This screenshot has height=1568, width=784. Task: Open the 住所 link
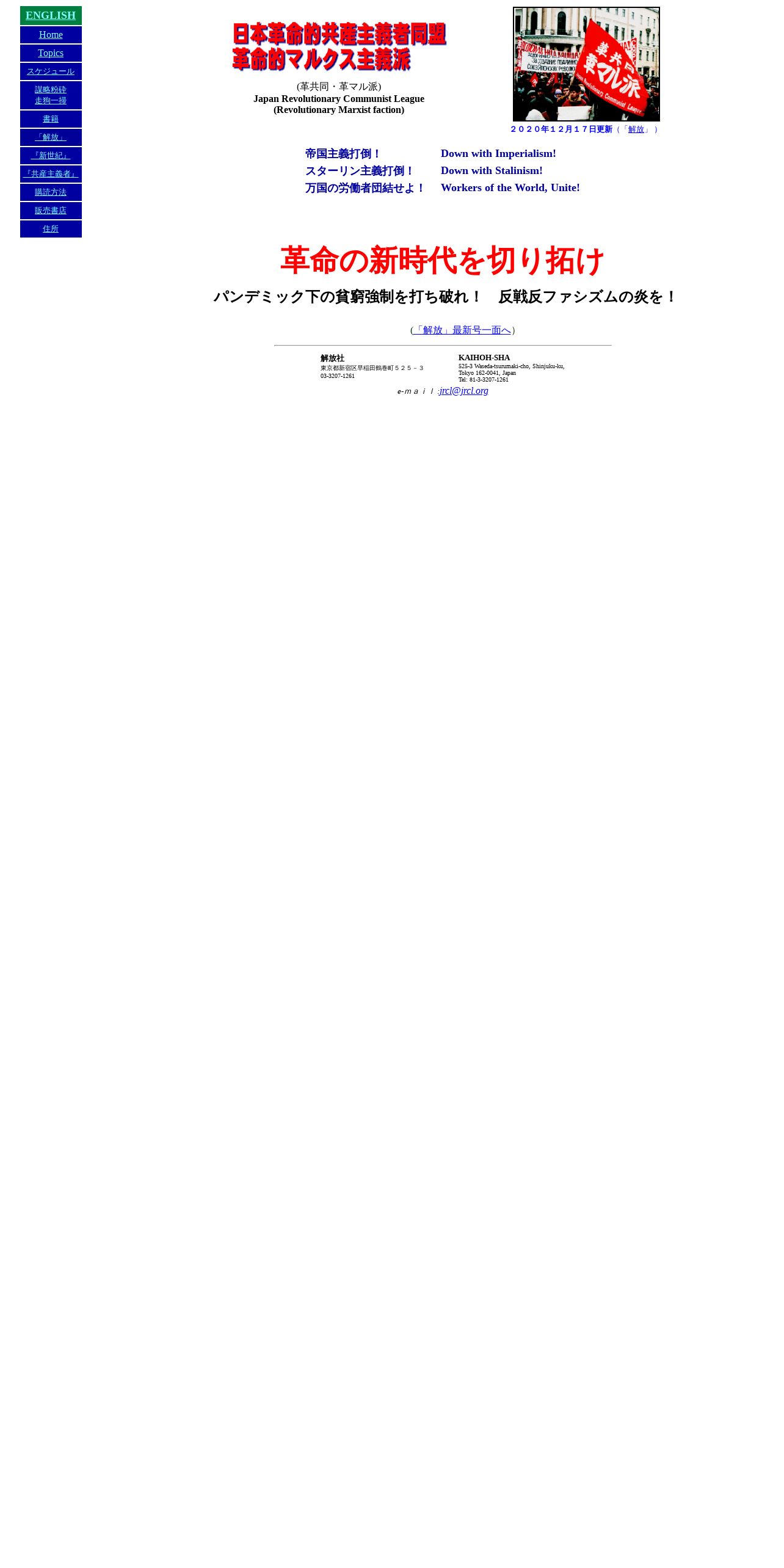[x=51, y=229]
